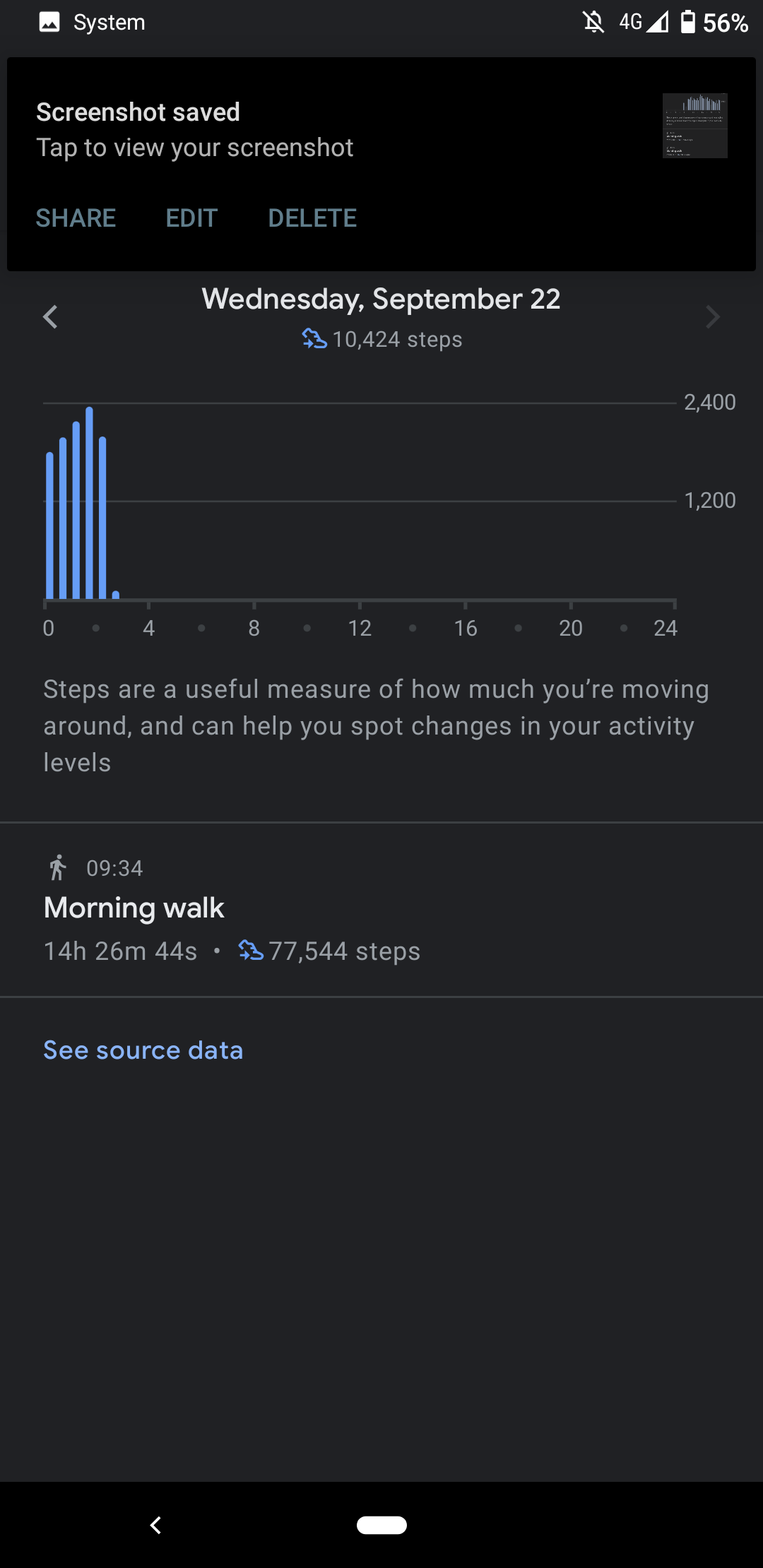Go to the previous day
This screenshot has height=1568, width=763.
tap(50, 317)
